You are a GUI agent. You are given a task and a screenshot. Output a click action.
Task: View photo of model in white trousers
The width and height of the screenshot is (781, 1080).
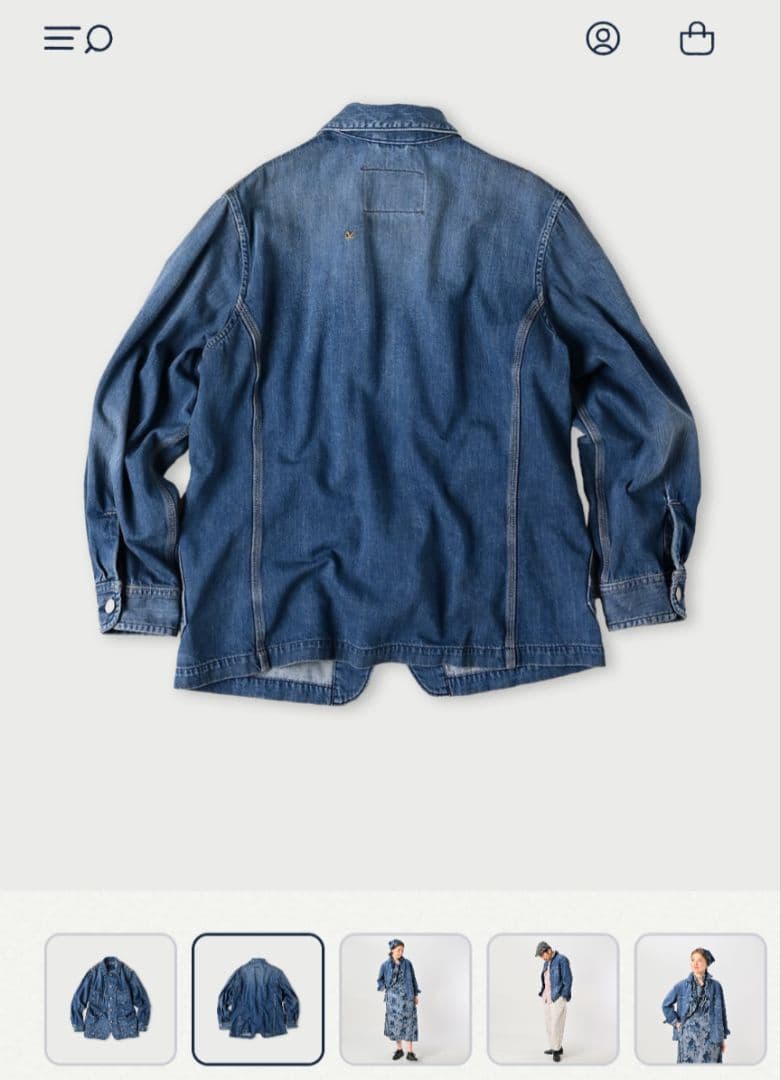pos(552,998)
